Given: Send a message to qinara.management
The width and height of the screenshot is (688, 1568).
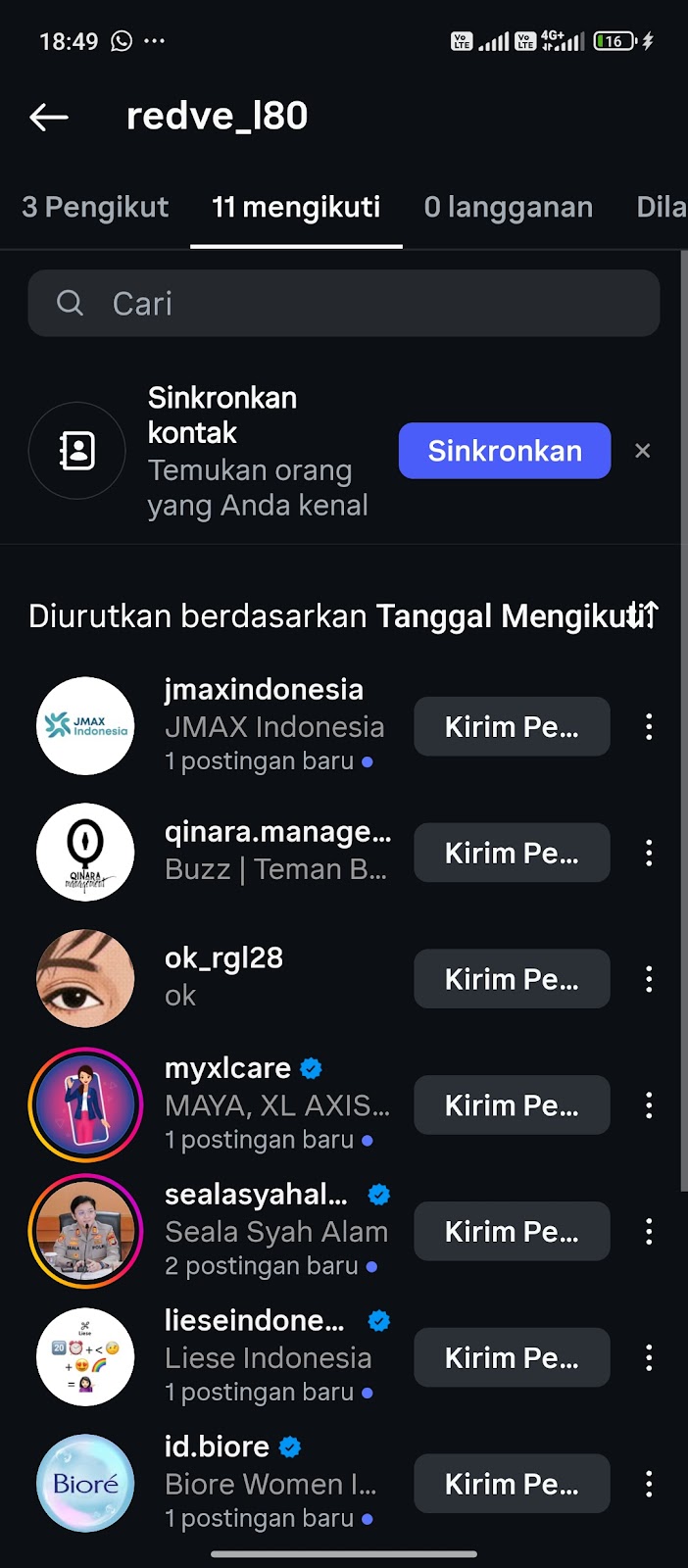Looking at the screenshot, I should tap(512, 854).
